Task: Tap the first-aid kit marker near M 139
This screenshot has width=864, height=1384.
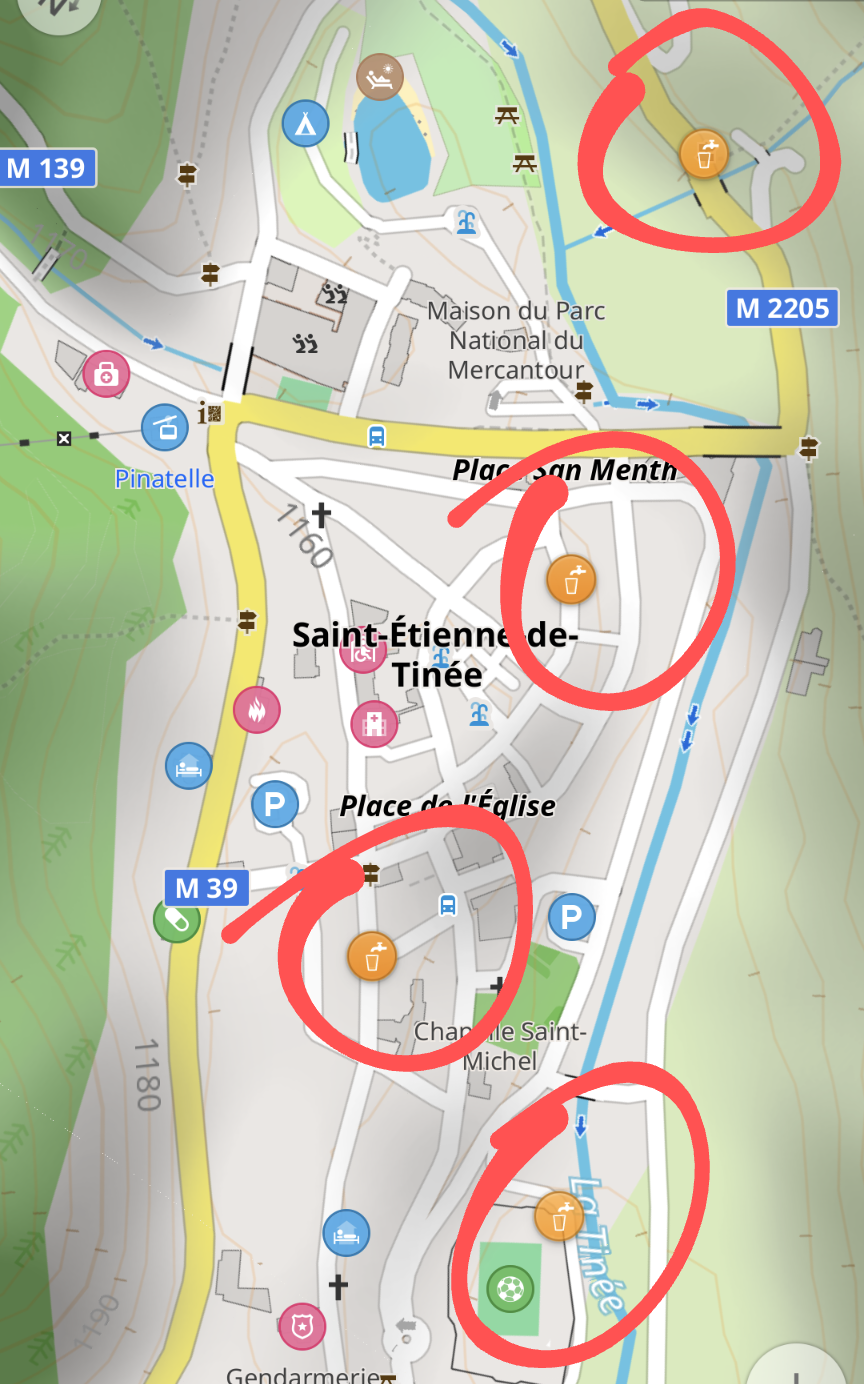Action: point(106,374)
